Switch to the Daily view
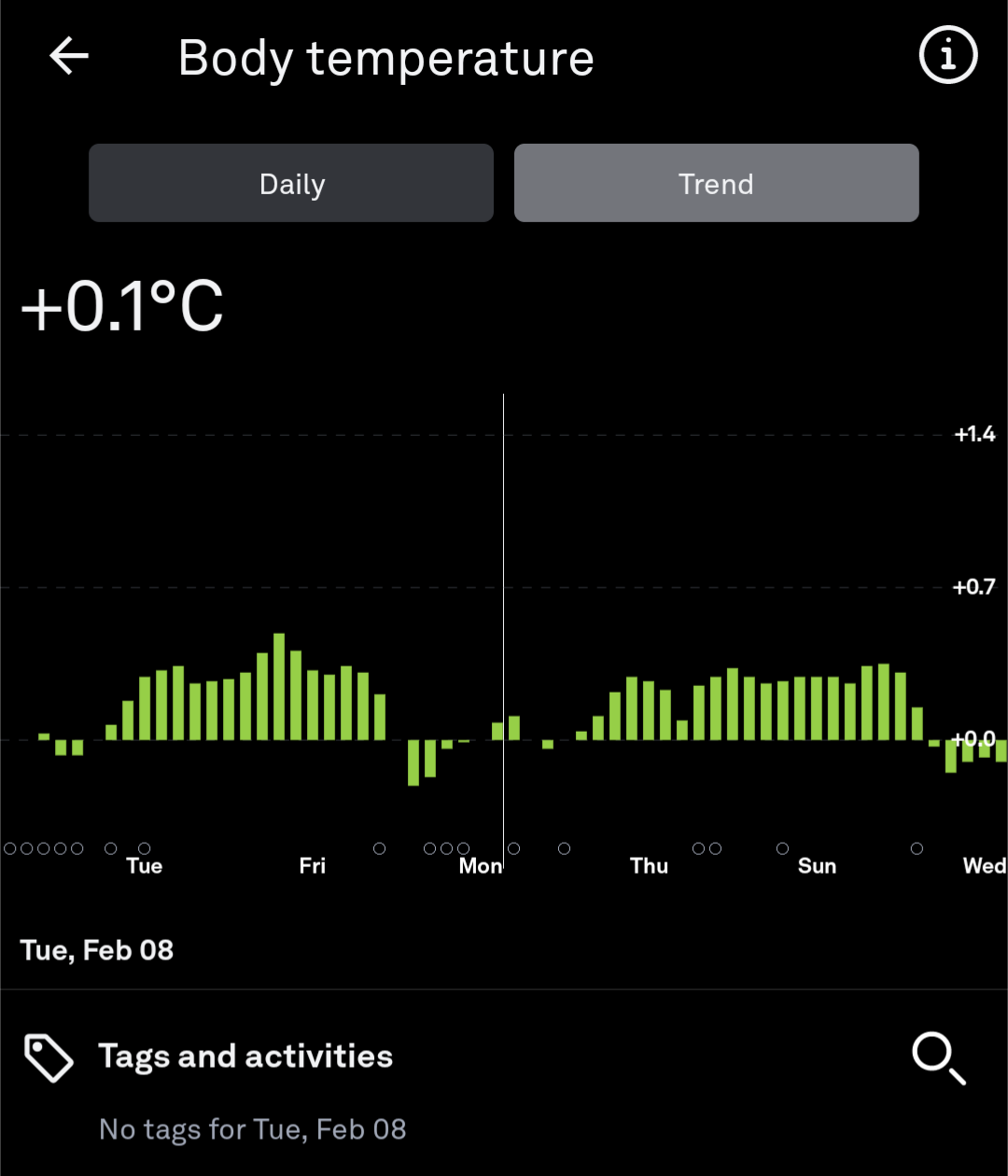1008x1176 pixels. [x=291, y=183]
